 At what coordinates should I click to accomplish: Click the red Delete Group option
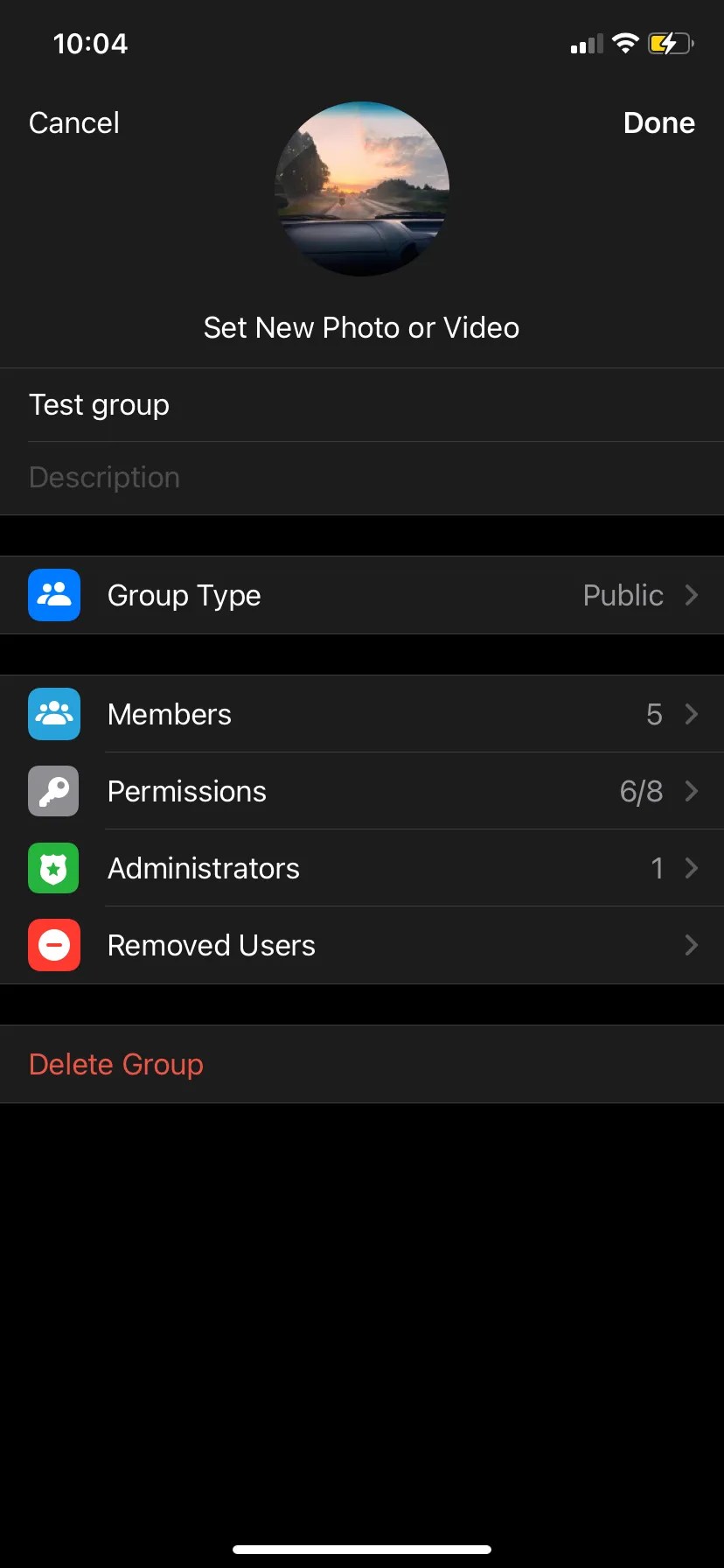[x=115, y=1064]
